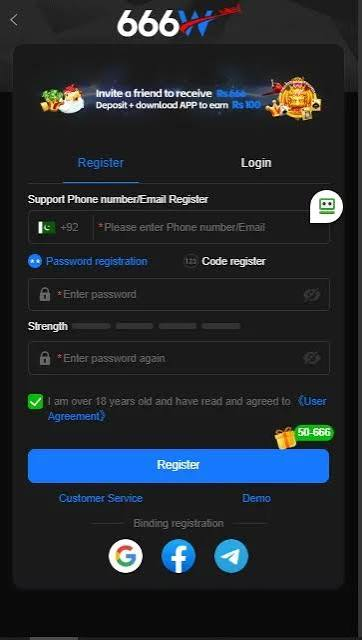Open the +92 country code picker
Image resolution: width=362 pixels, height=640 pixels.
[x=60, y=227]
